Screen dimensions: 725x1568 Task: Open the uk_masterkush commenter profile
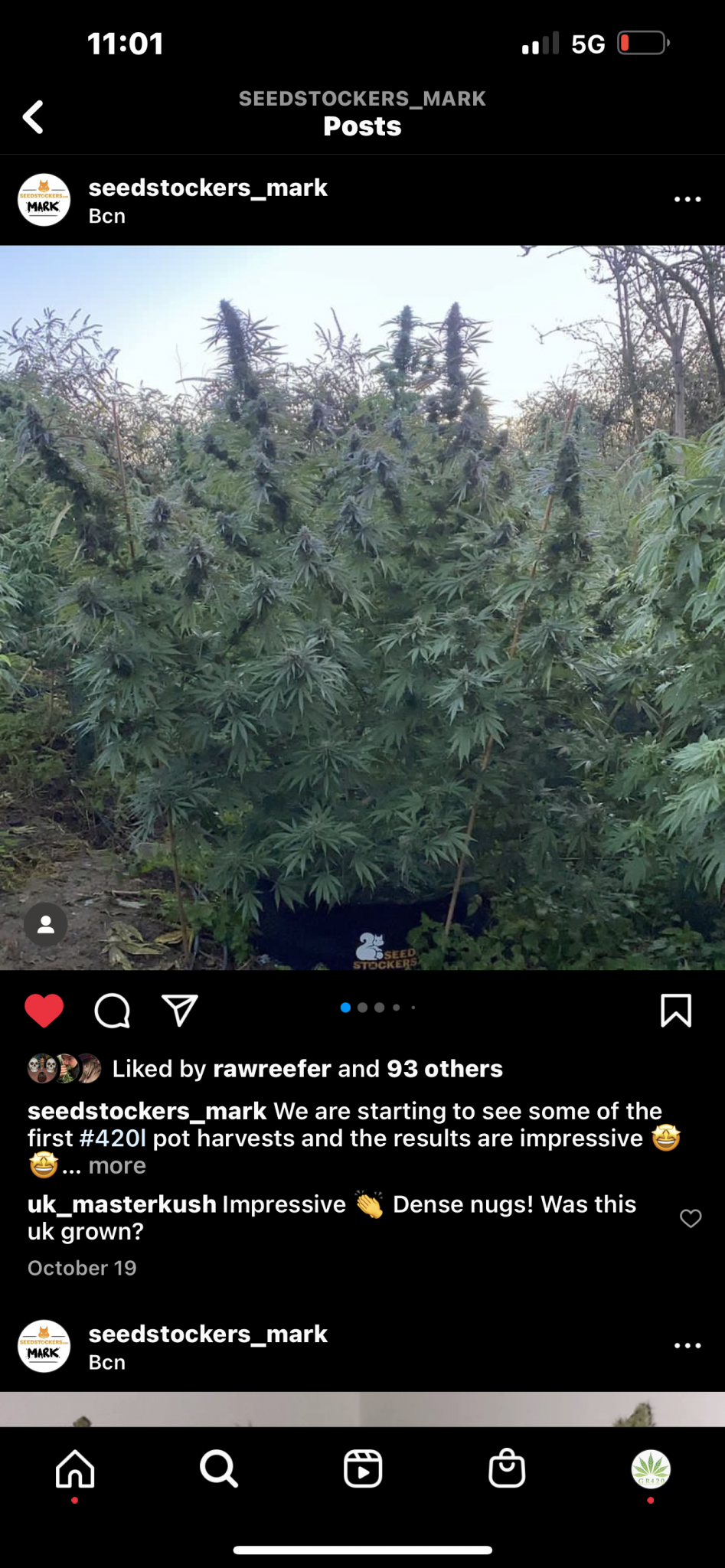[122, 1204]
